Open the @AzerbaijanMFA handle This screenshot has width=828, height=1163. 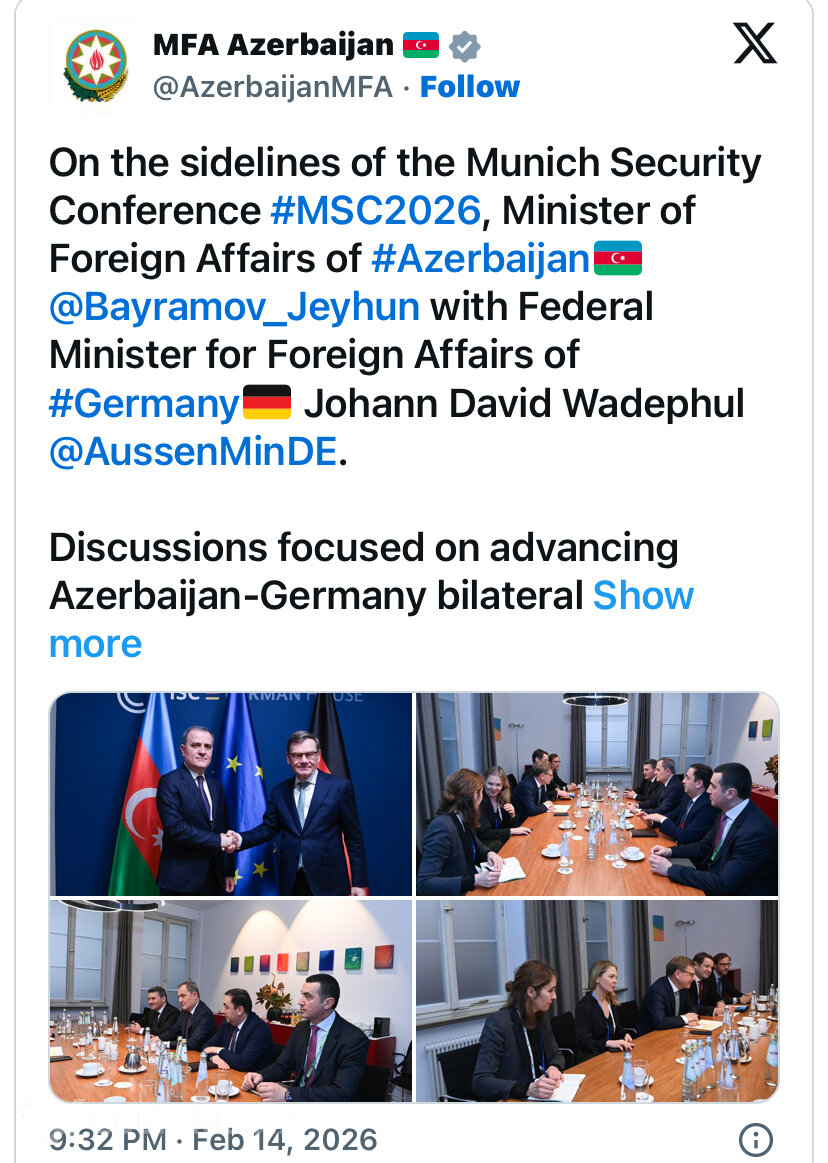coord(272,87)
